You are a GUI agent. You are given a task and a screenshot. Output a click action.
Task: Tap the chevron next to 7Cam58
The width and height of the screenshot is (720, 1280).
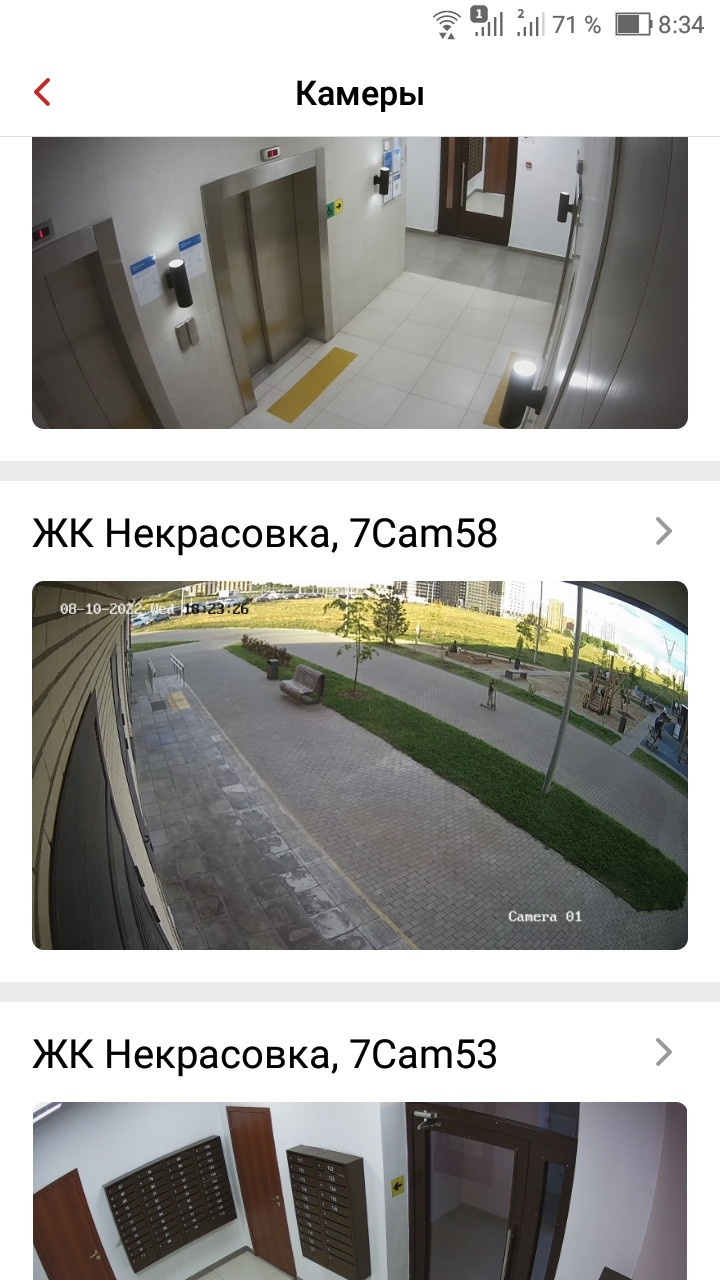click(664, 532)
